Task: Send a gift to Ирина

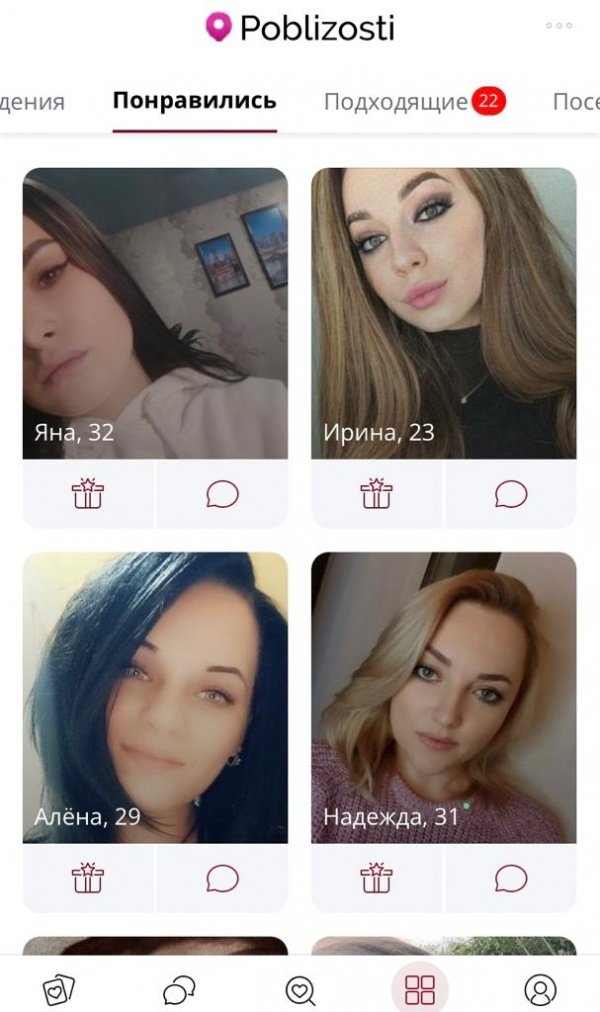Action: click(377, 494)
